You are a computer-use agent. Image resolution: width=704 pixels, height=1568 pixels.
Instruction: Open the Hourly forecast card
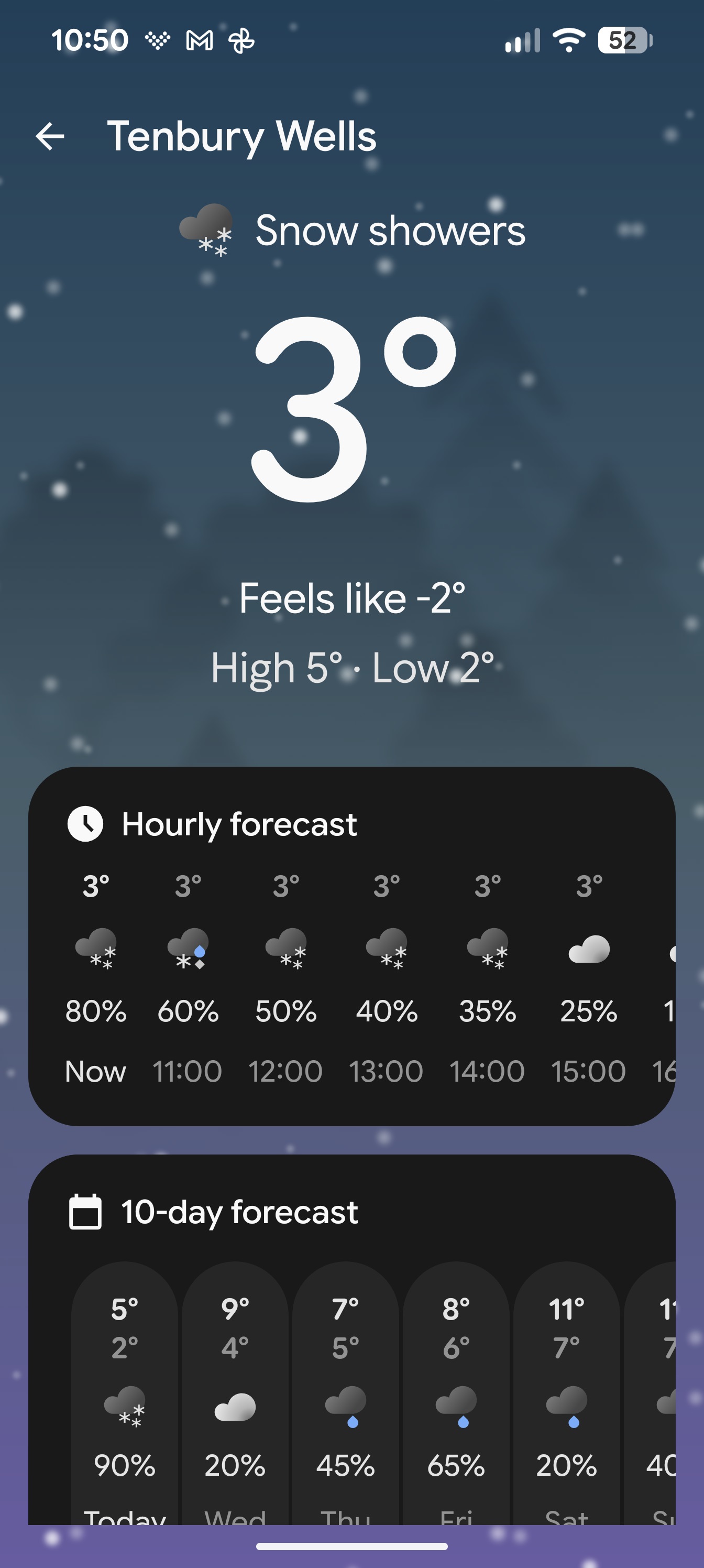(x=351, y=946)
